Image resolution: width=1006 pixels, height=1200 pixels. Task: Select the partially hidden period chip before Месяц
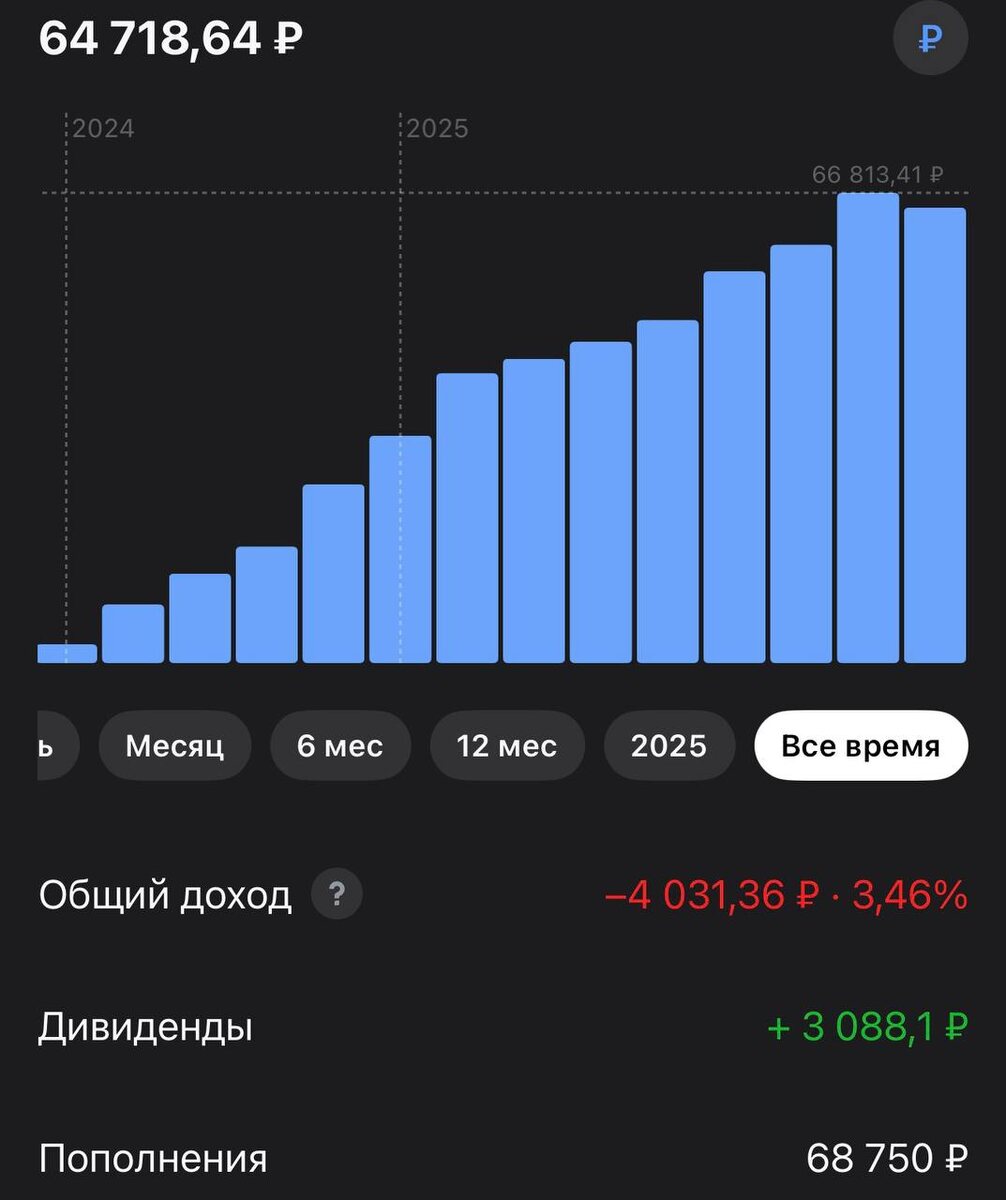coord(56,745)
